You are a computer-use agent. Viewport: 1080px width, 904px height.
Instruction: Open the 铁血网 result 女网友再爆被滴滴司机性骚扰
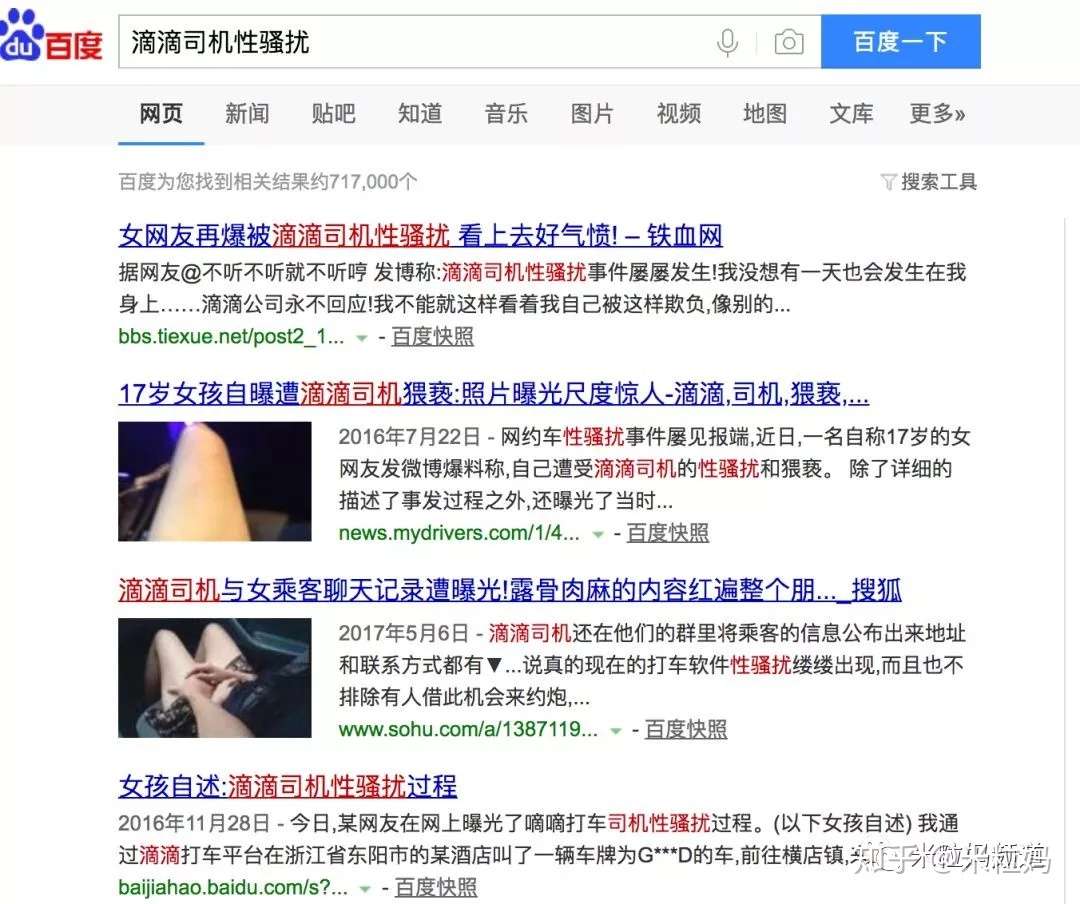420,236
